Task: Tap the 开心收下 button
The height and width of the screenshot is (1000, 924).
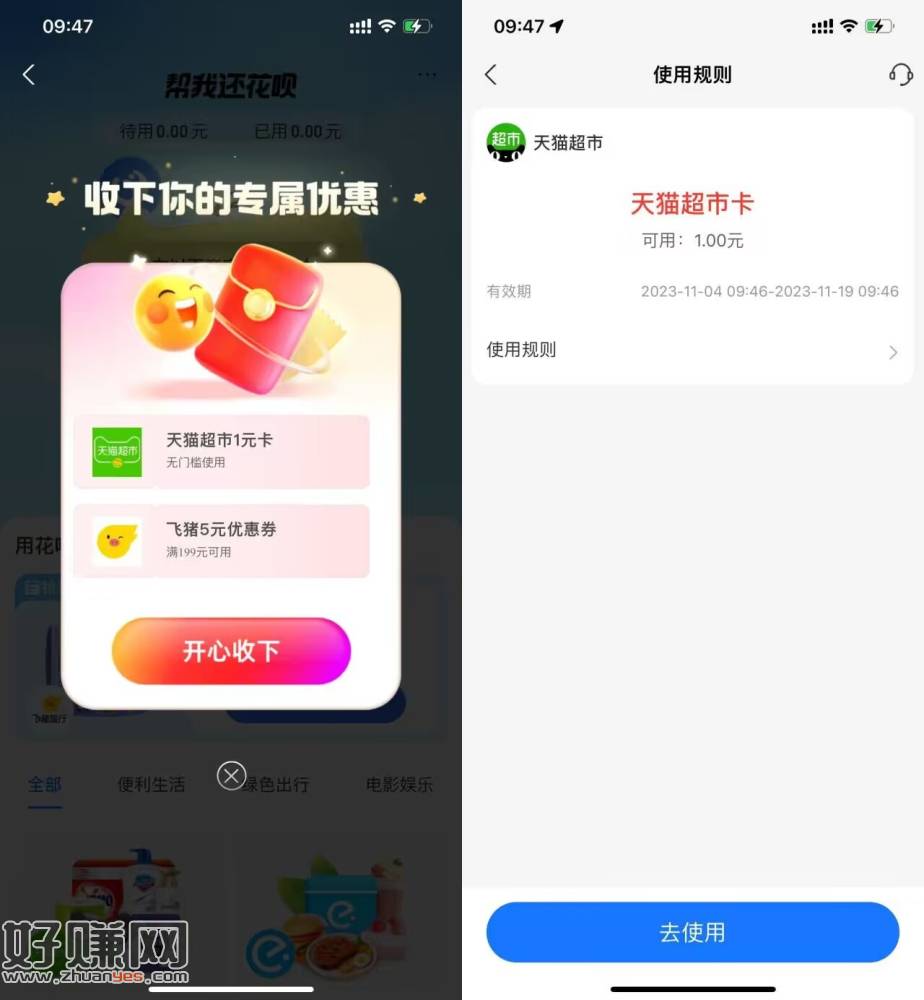Action: tap(231, 651)
